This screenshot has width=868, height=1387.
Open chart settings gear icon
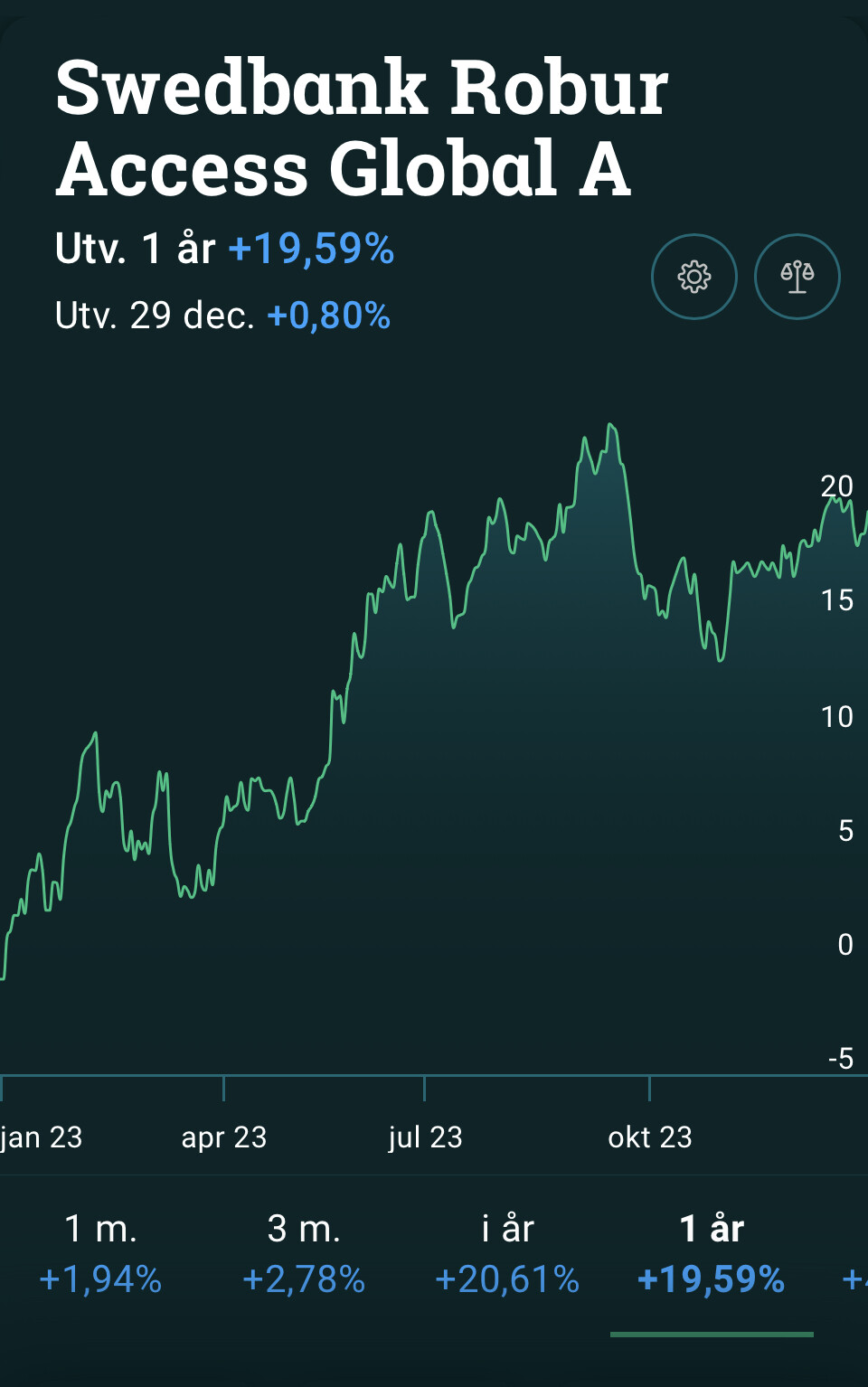point(693,277)
